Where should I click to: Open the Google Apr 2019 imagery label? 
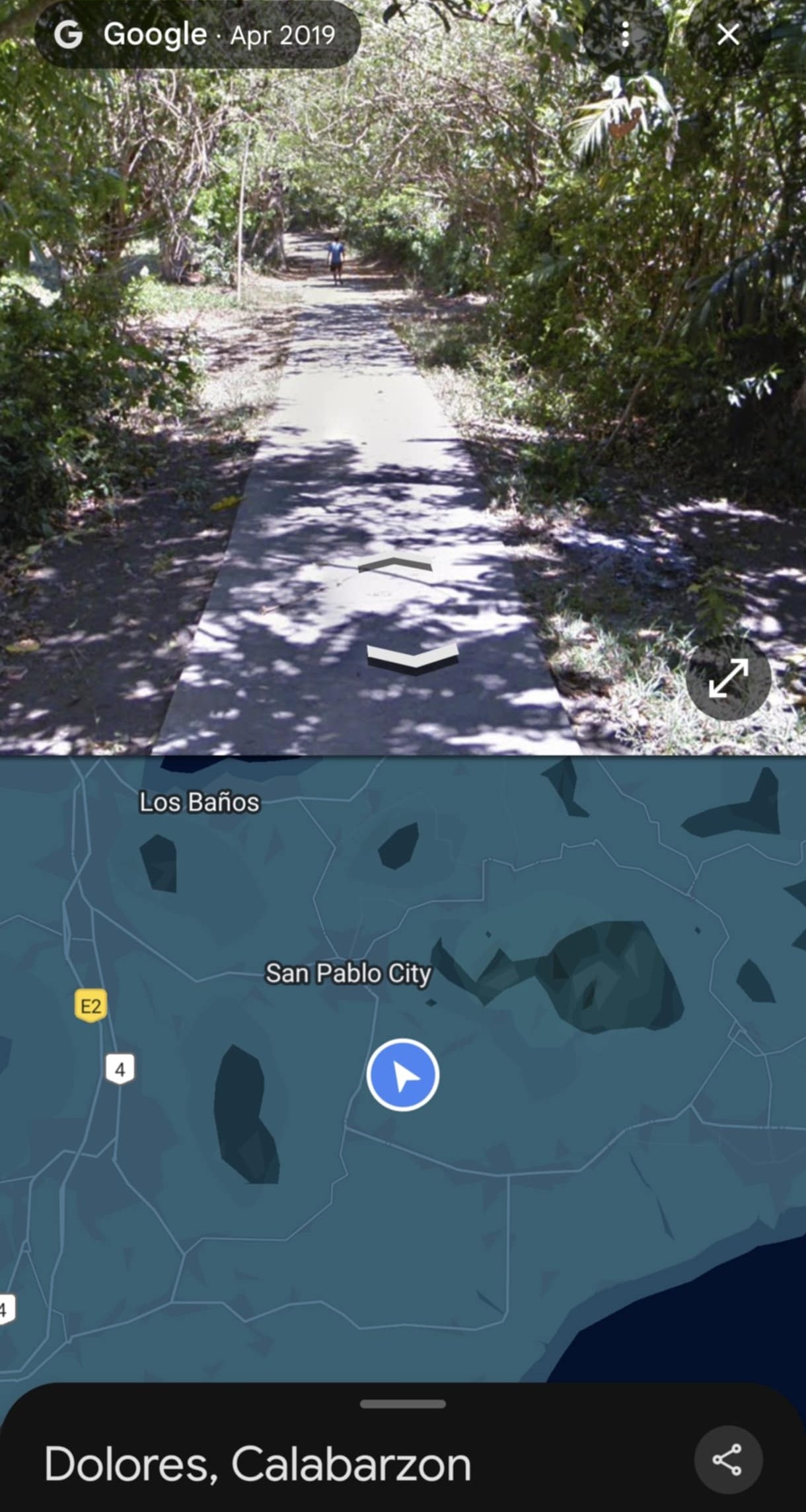pyautogui.click(x=197, y=34)
